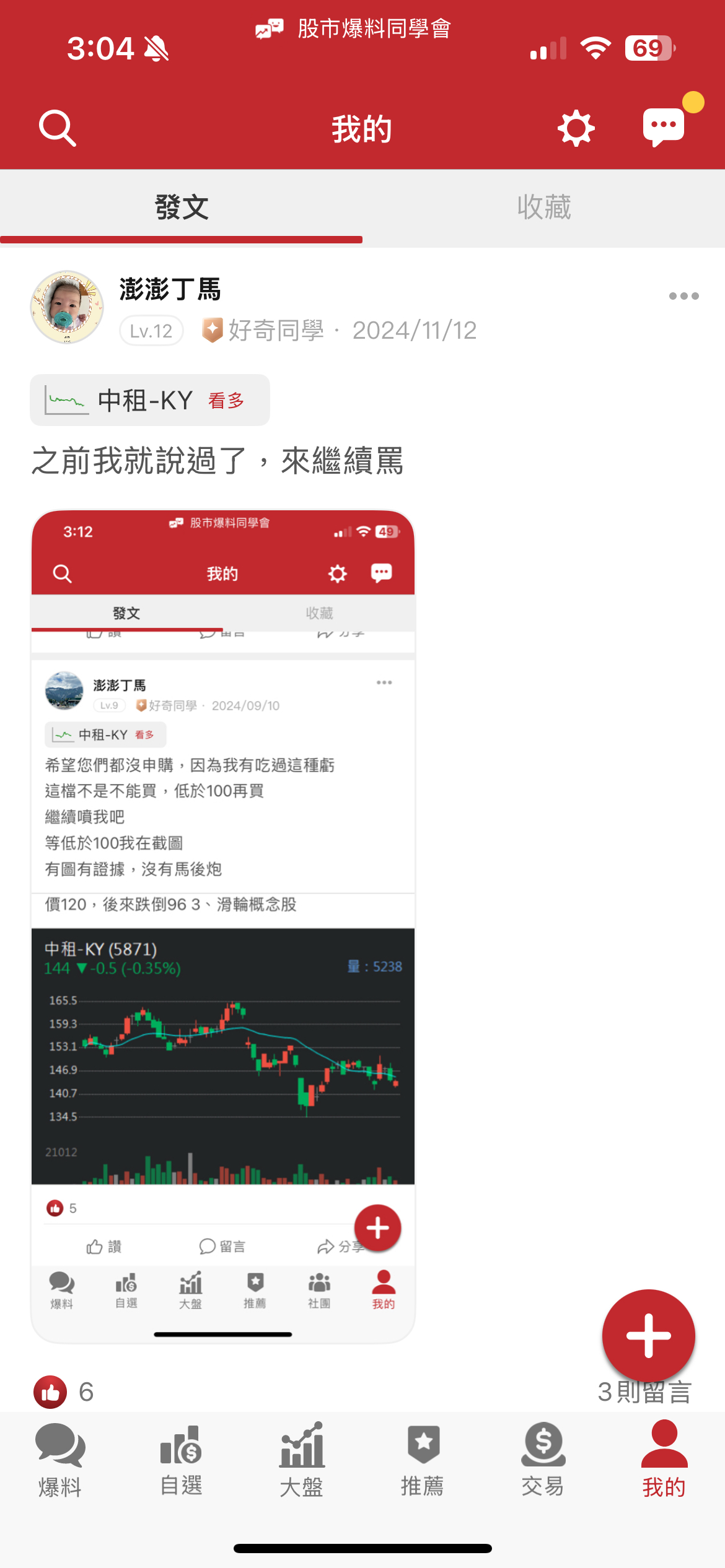Tap the 我的 tab in bottom bar
The height and width of the screenshot is (1568, 725).
click(x=664, y=1460)
